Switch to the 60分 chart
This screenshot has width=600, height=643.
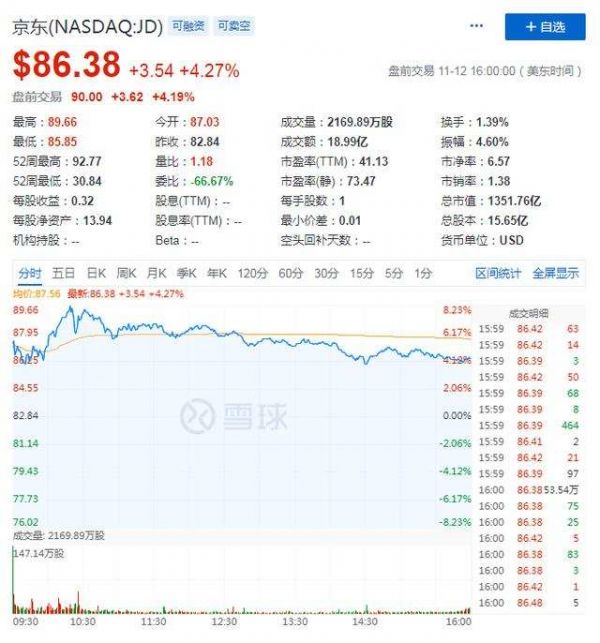(291, 273)
